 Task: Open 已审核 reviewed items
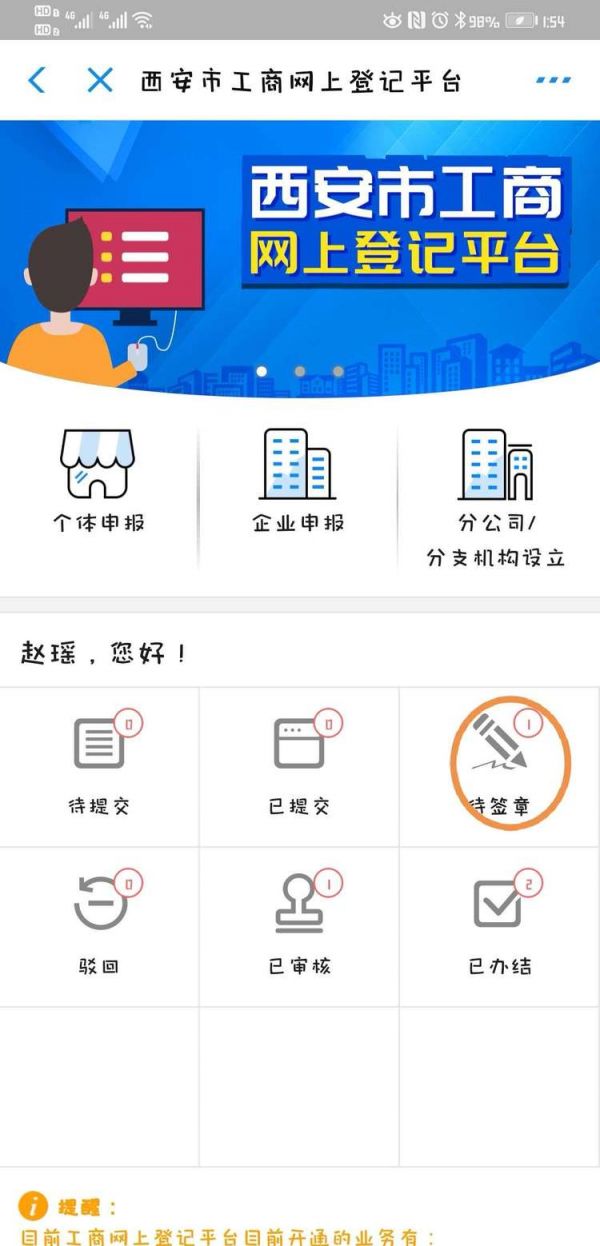pos(299,925)
